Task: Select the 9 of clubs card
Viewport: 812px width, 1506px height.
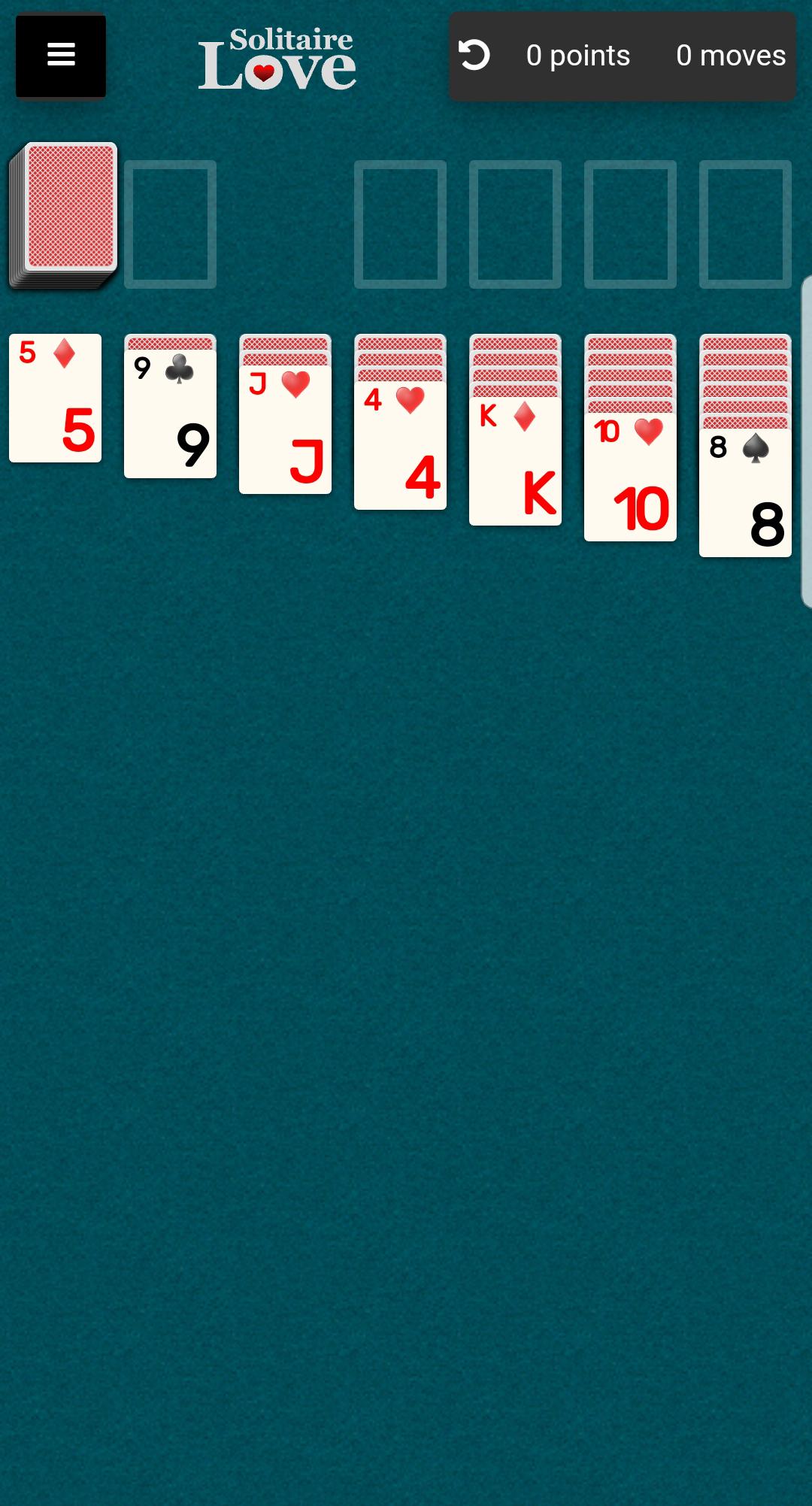Action: 170,415
